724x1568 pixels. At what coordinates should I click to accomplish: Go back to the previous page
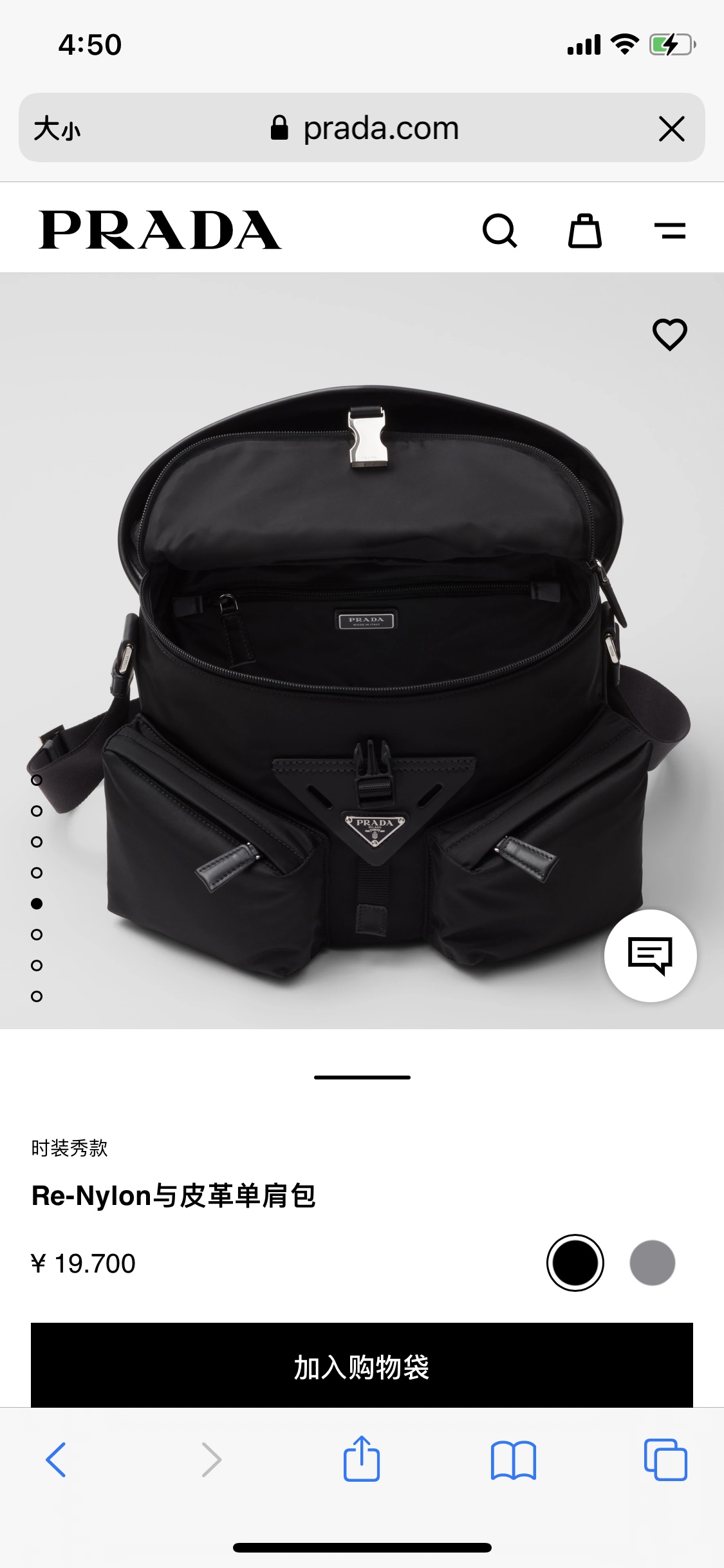56,1459
